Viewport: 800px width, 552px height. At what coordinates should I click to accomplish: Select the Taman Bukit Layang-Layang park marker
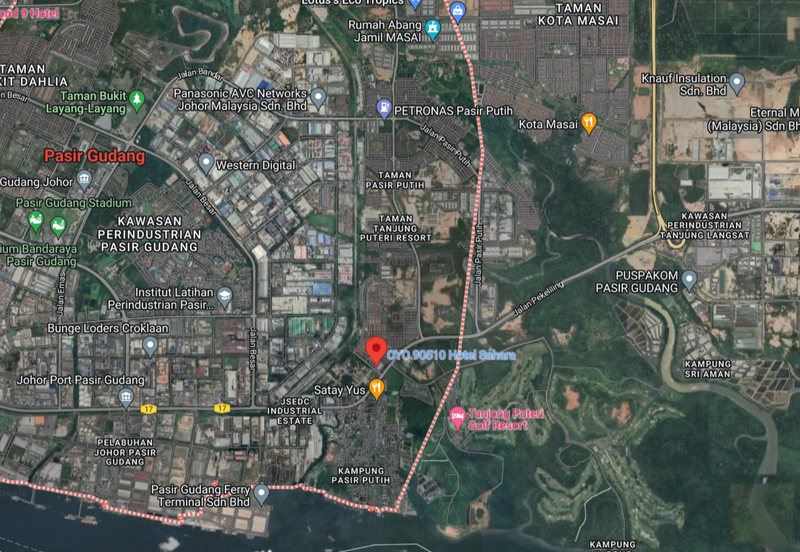(137, 98)
